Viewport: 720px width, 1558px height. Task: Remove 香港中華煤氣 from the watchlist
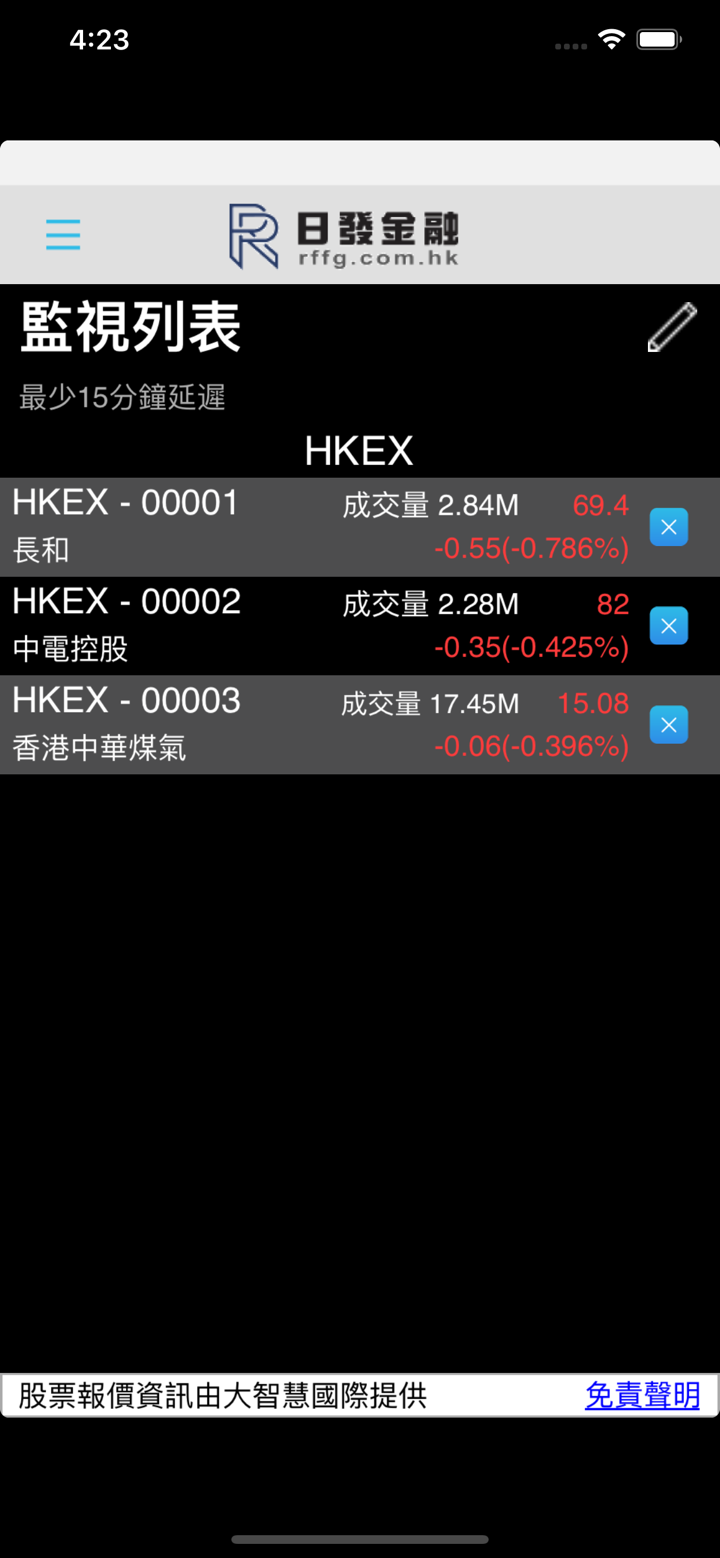click(x=668, y=725)
